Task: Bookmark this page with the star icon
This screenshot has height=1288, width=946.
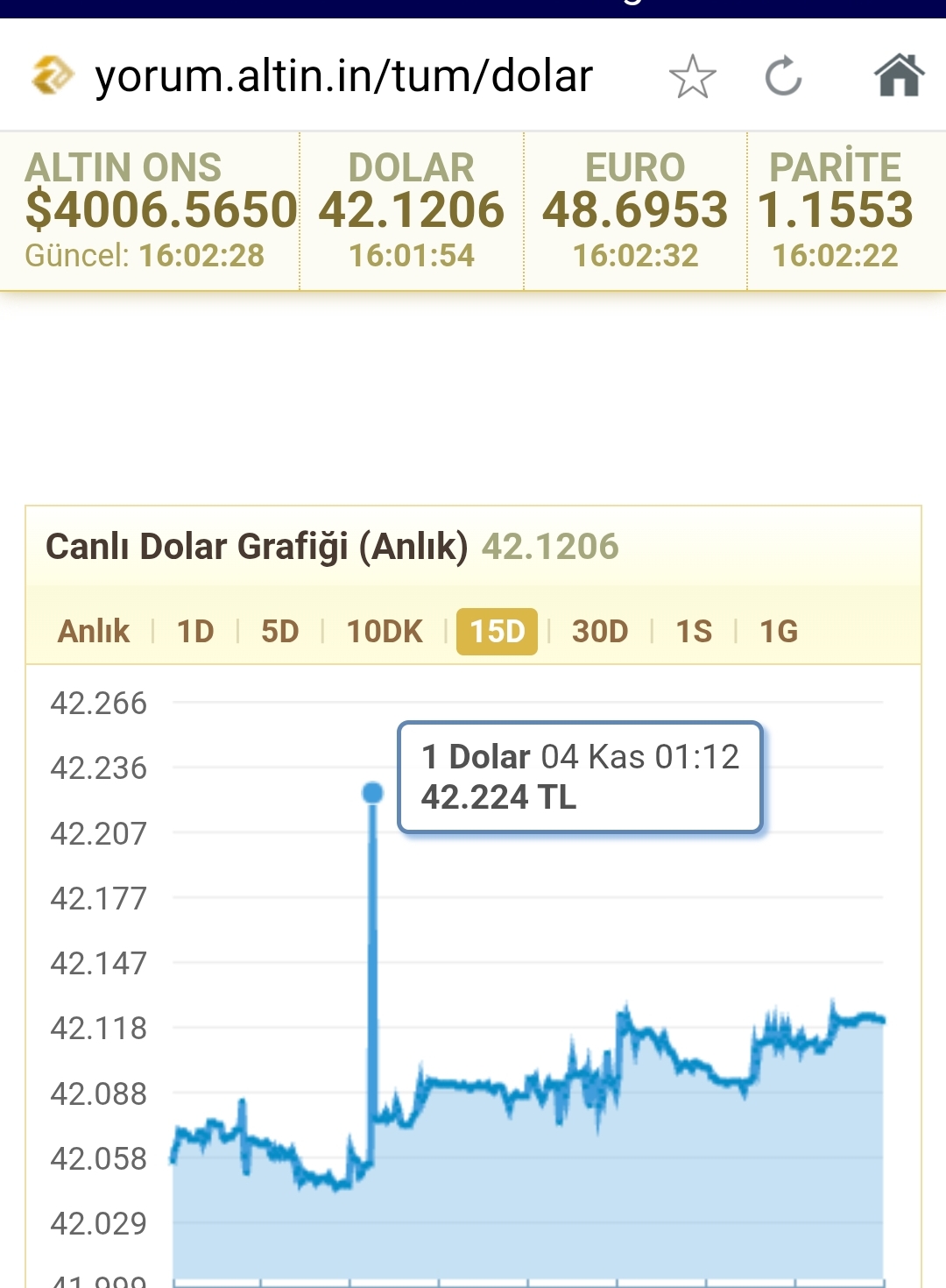Action: point(692,77)
